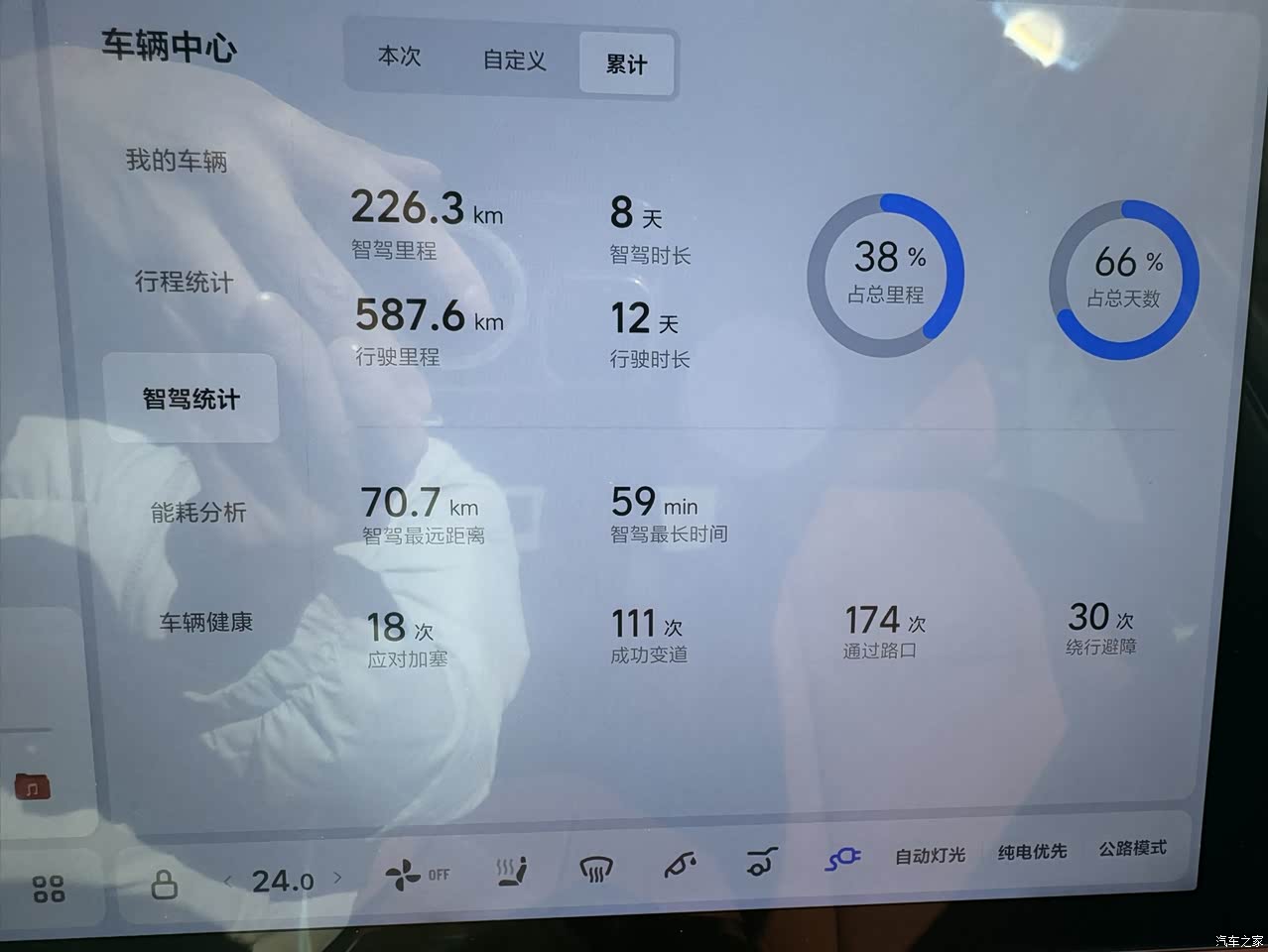
Task: Switch to the 本次 tab
Action: click(400, 58)
